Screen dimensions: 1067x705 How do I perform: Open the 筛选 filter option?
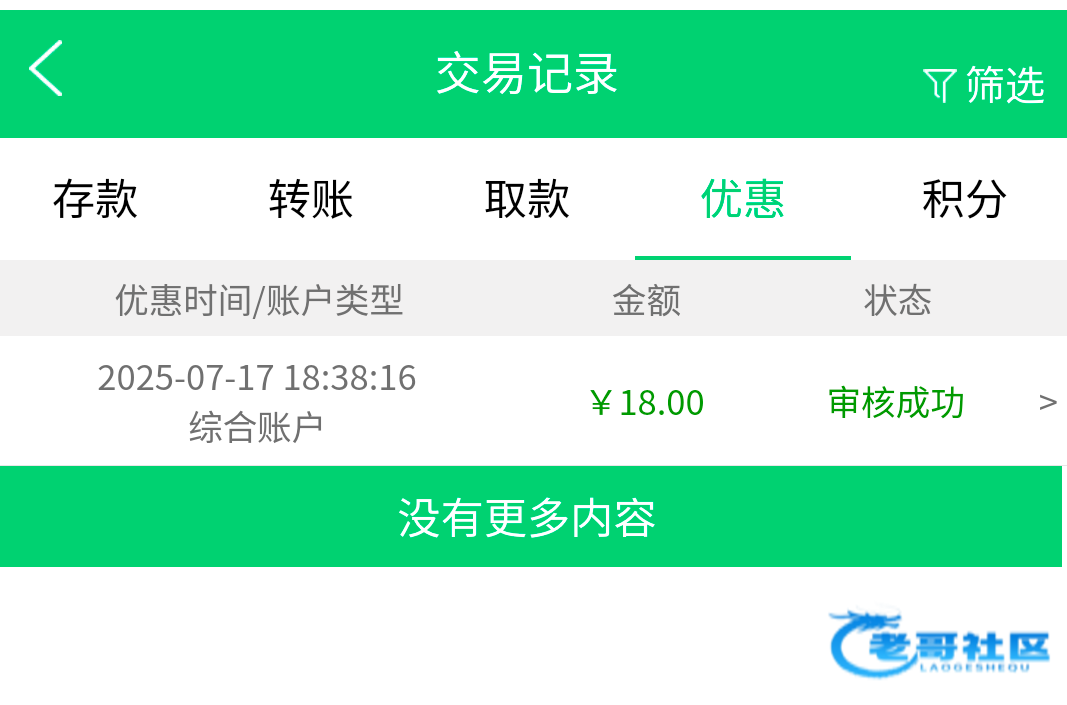pos(985,85)
